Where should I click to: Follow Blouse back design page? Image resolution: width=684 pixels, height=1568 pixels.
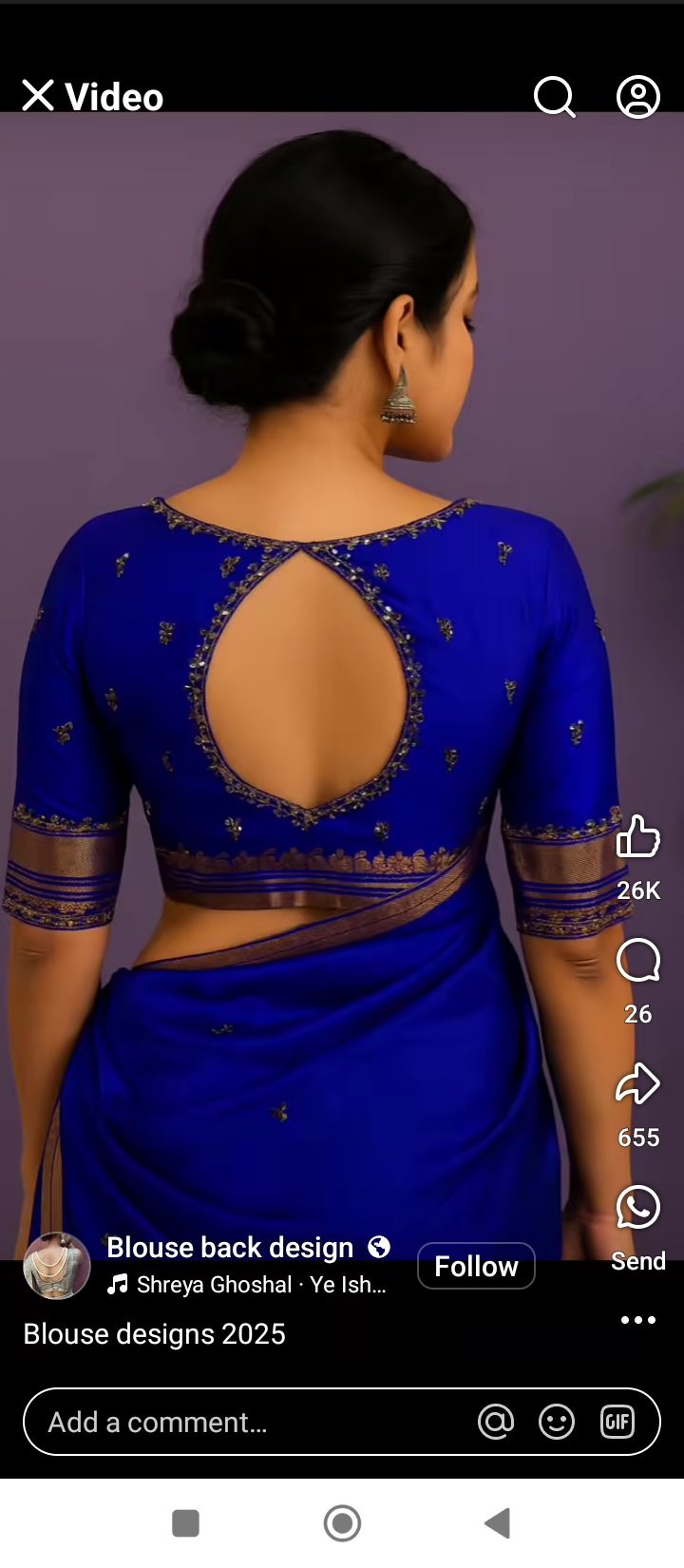[476, 1266]
